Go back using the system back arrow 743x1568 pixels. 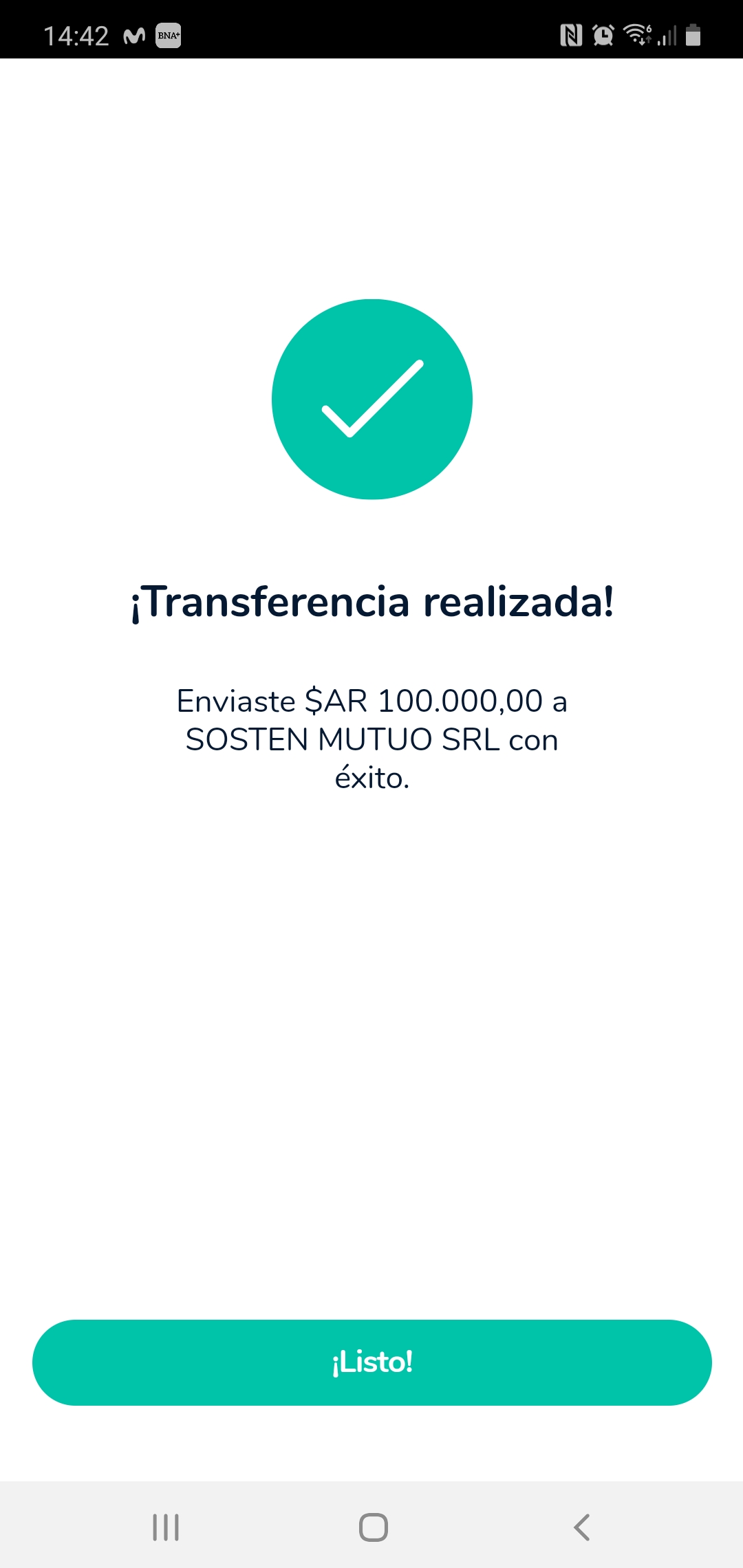tap(581, 1527)
